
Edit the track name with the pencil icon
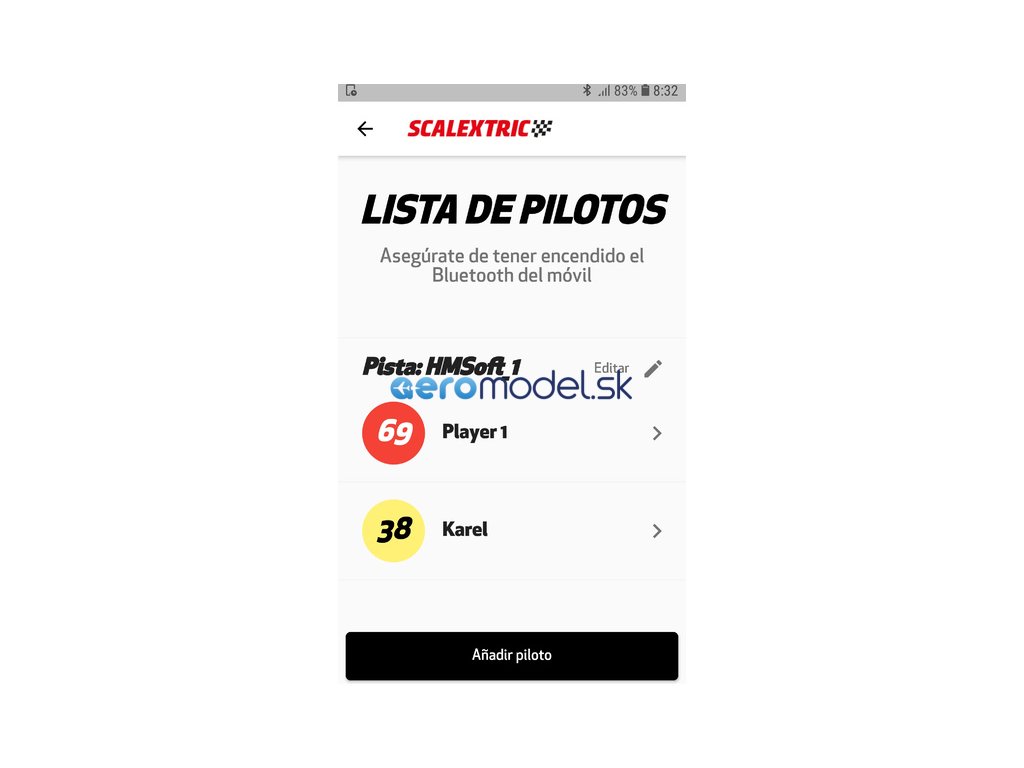(x=652, y=369)
